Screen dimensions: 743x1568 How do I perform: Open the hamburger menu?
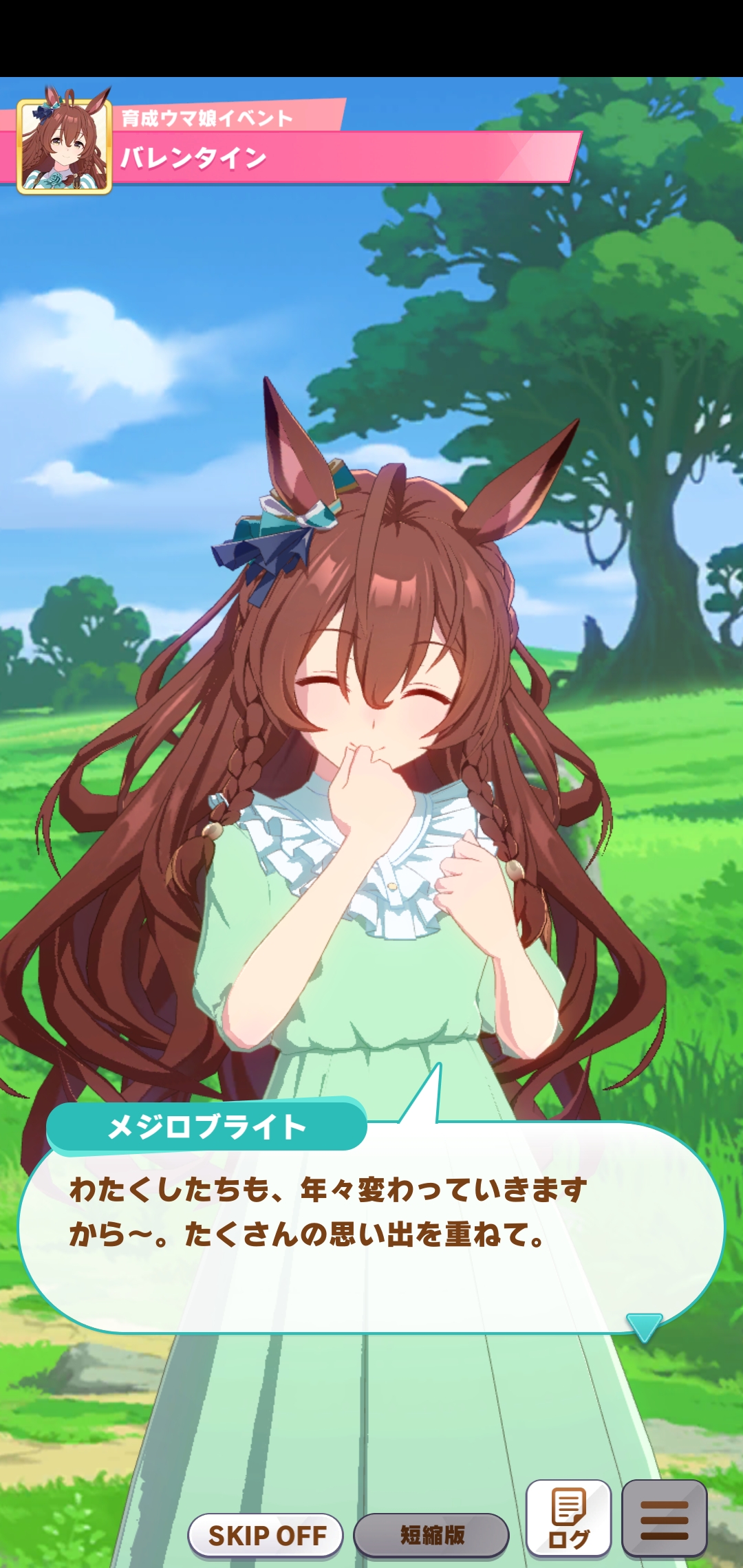[665, 1518]
